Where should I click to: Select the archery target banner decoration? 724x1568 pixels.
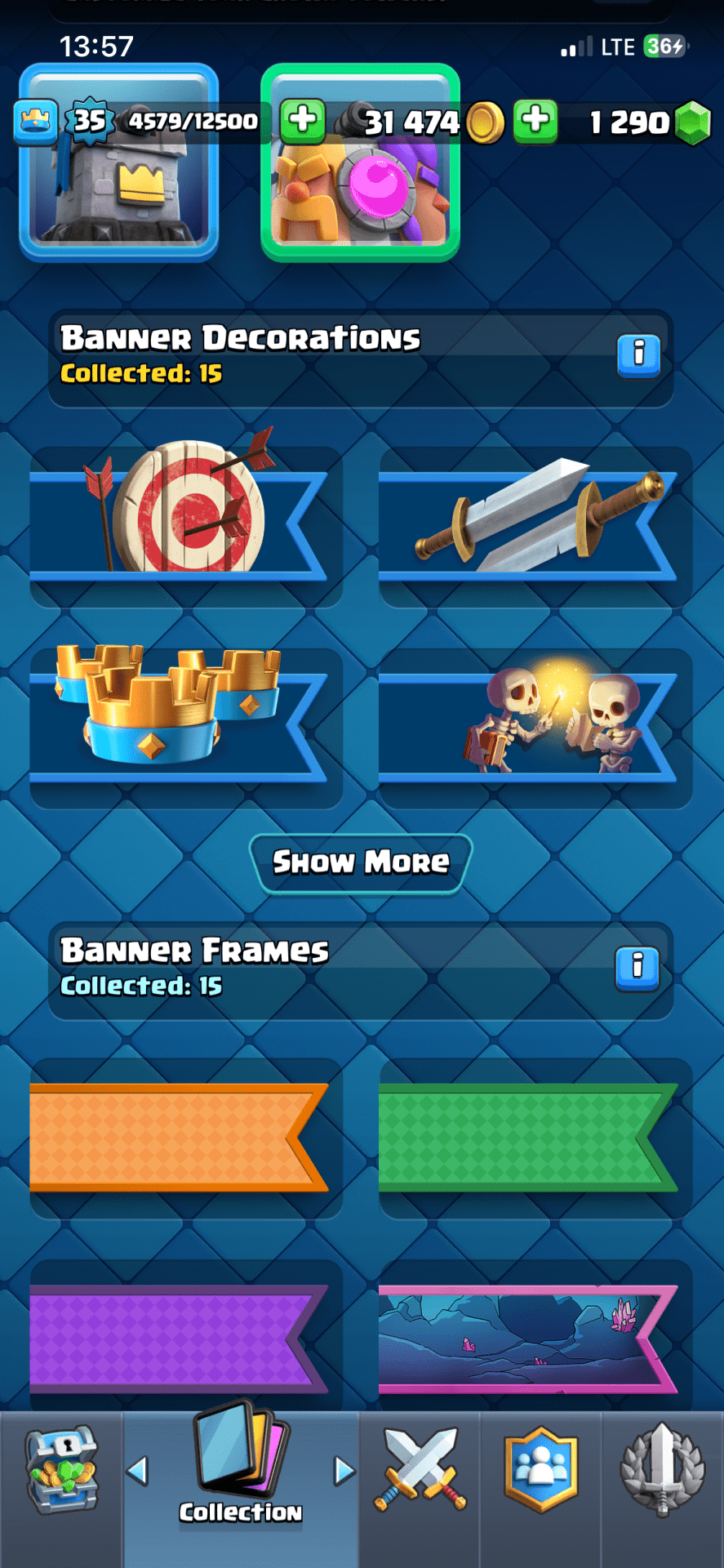[x=185, y=523]
